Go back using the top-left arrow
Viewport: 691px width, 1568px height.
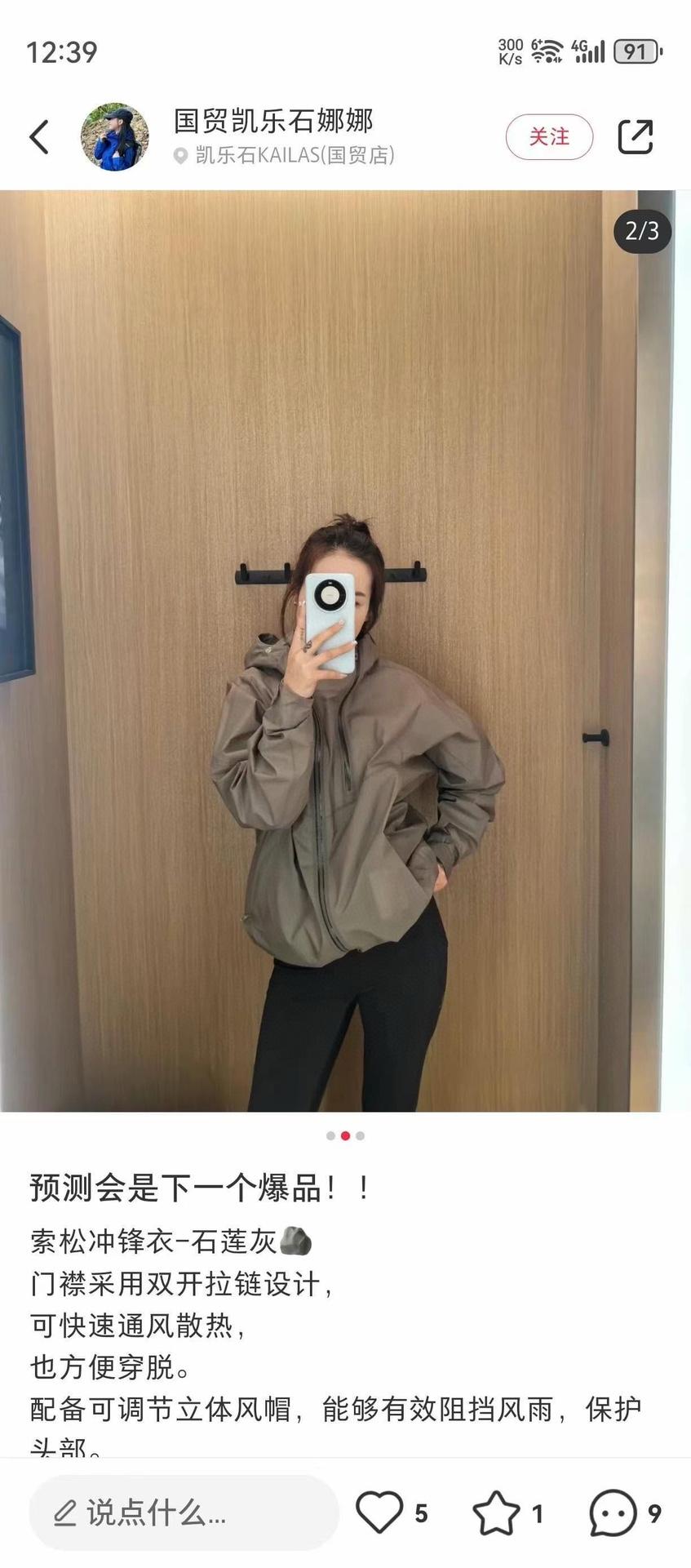point(39,136)
